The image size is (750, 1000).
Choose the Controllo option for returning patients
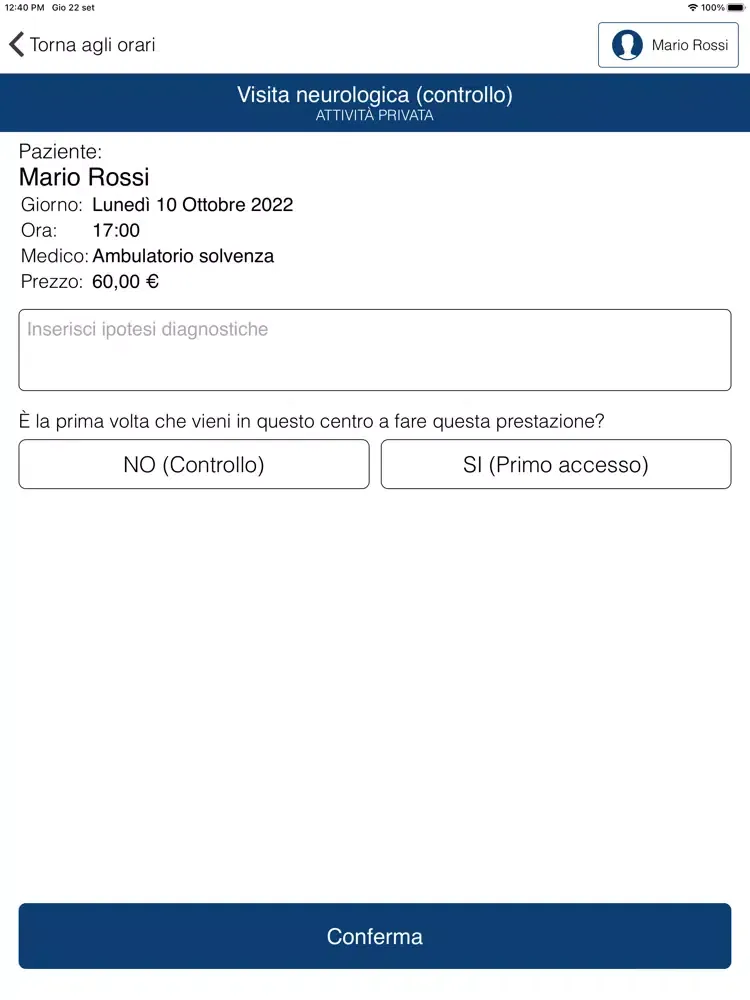coord(193,464)
